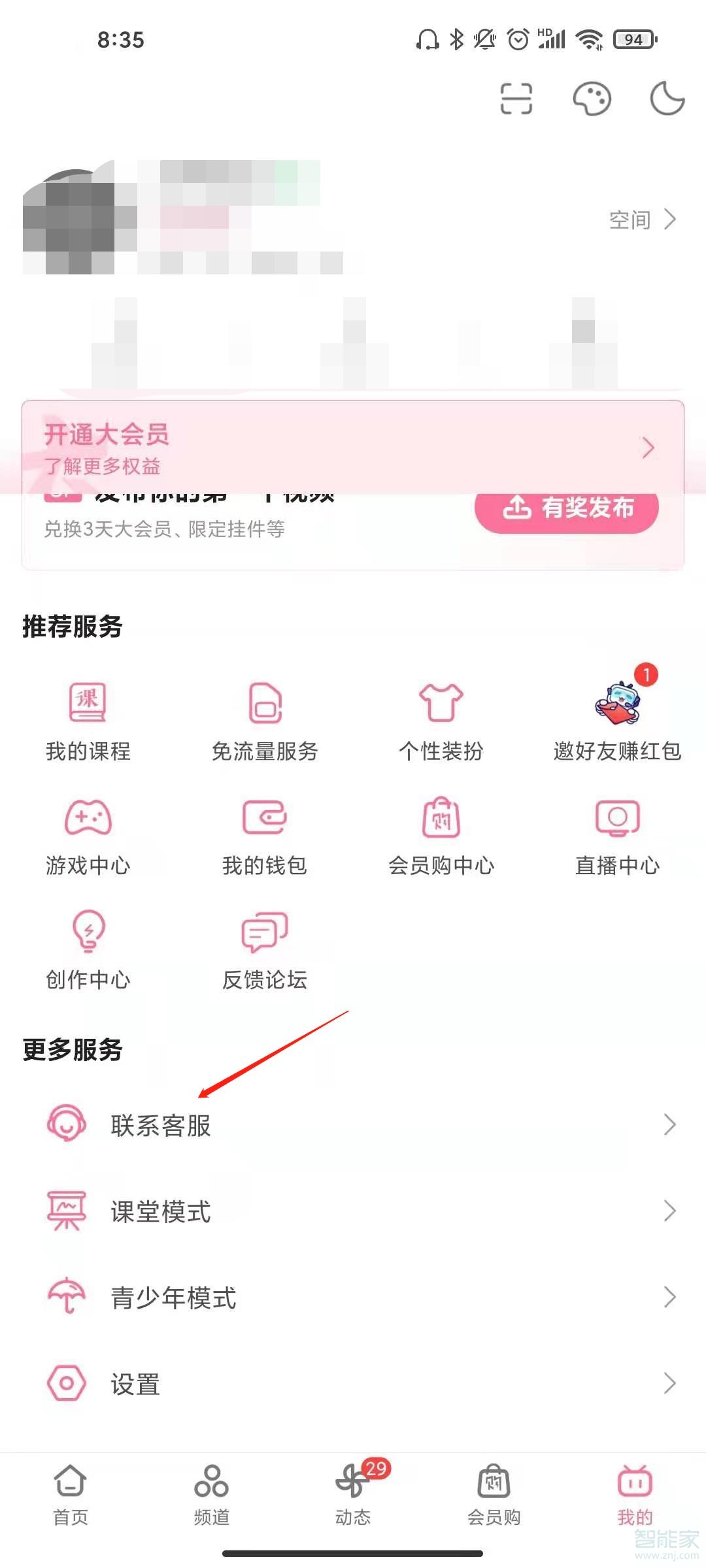Image resolution: width=706 pixels, height=1568 pixels.
Task: Open the QR code scanner icon
Action: pyautogui.click(x=516, y=99)
